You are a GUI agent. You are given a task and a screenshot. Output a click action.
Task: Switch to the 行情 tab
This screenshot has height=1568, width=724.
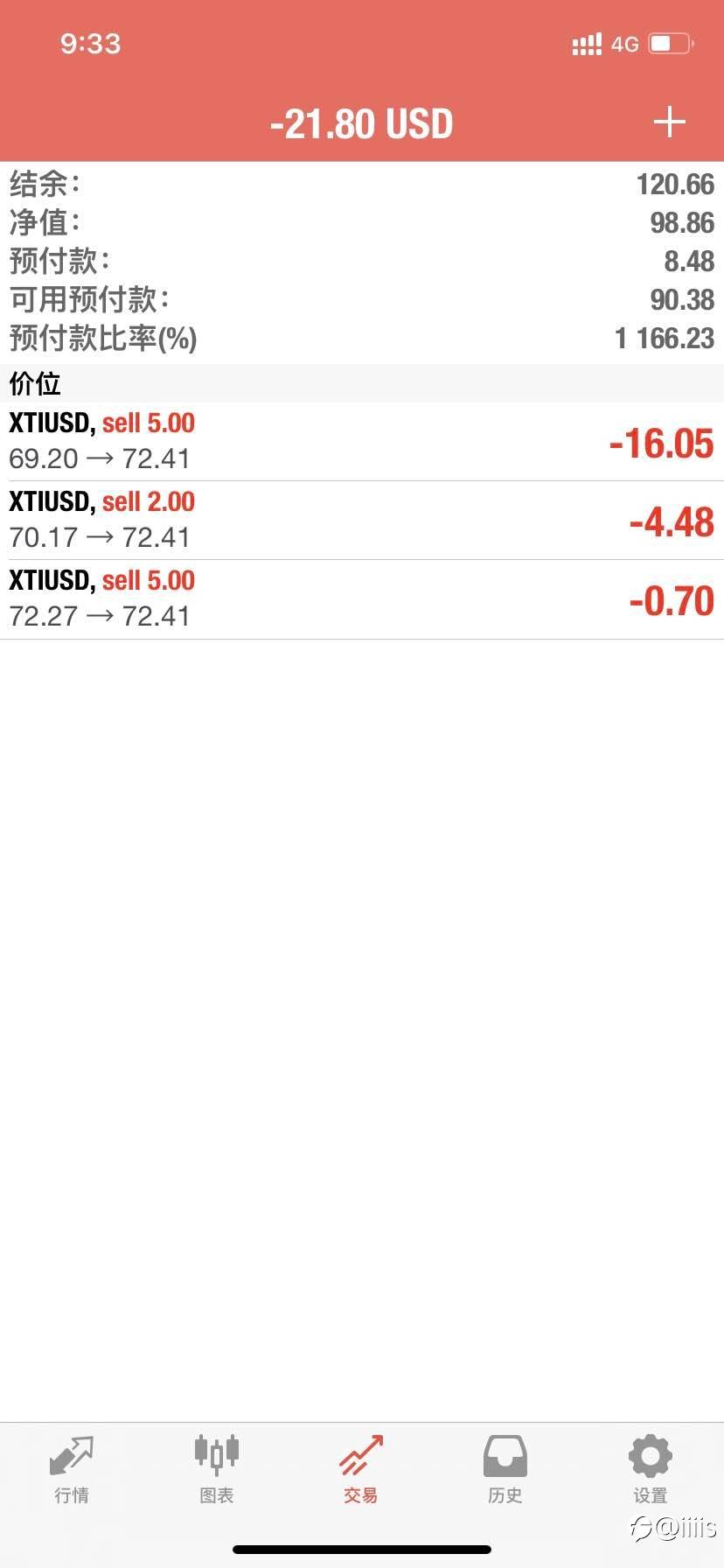point(72,1470)
